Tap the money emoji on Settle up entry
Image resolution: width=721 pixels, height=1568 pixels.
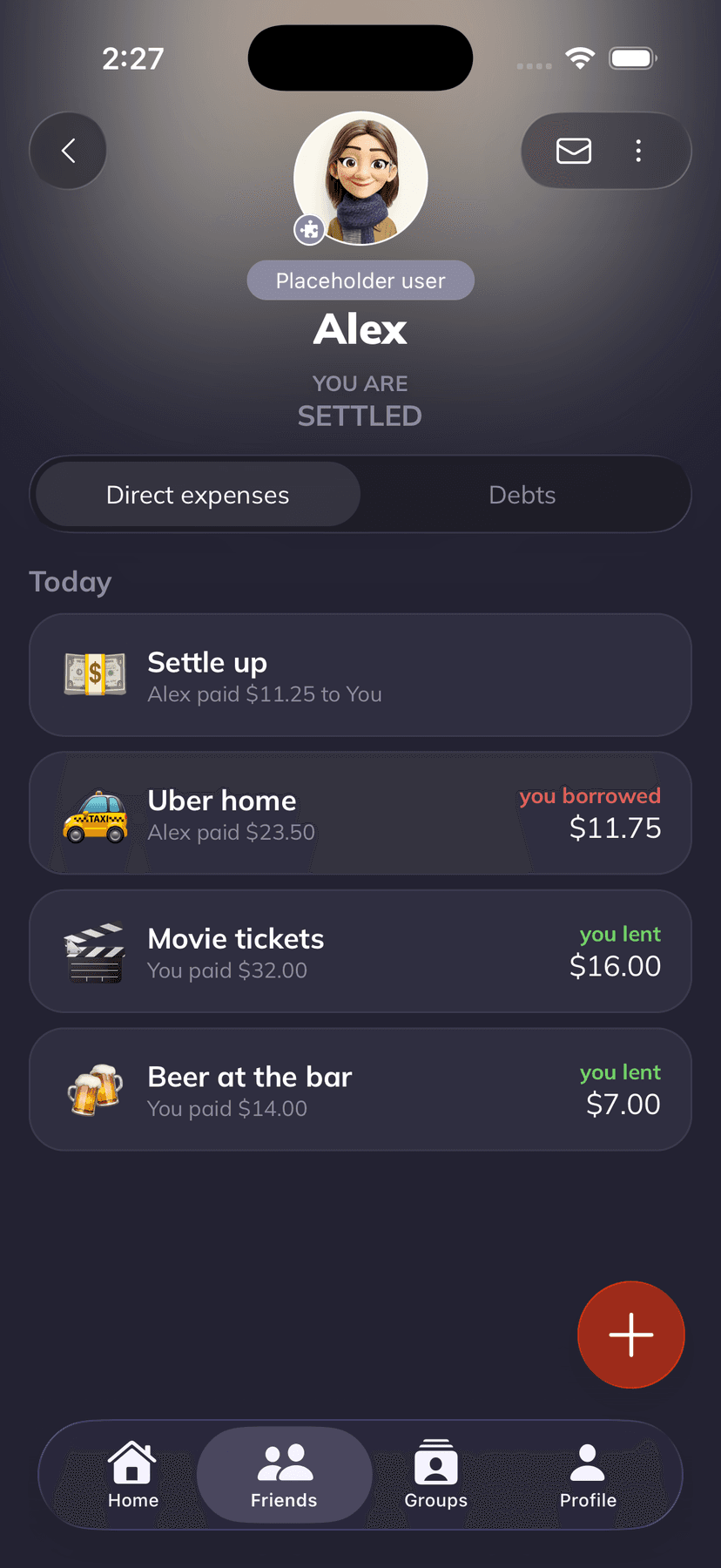click(x=95, y=673)
